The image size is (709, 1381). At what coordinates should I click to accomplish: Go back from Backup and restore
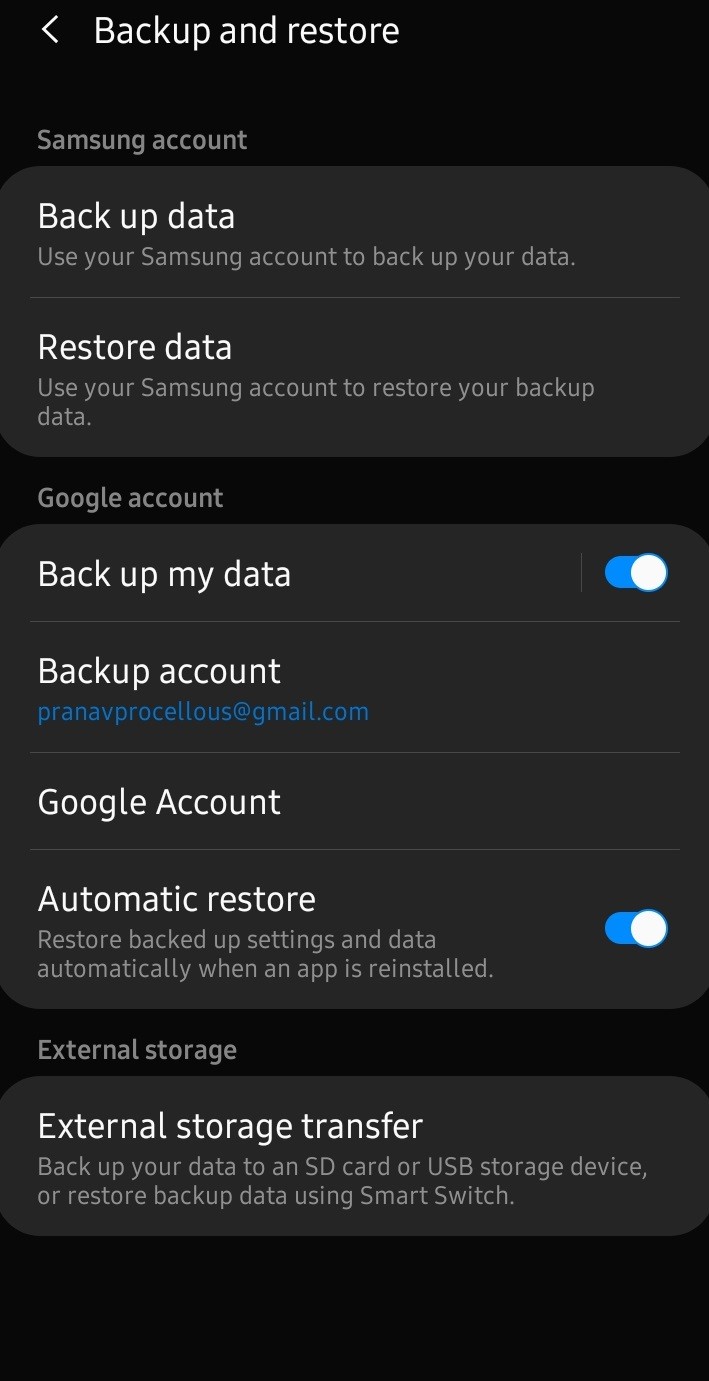[50, 31]
